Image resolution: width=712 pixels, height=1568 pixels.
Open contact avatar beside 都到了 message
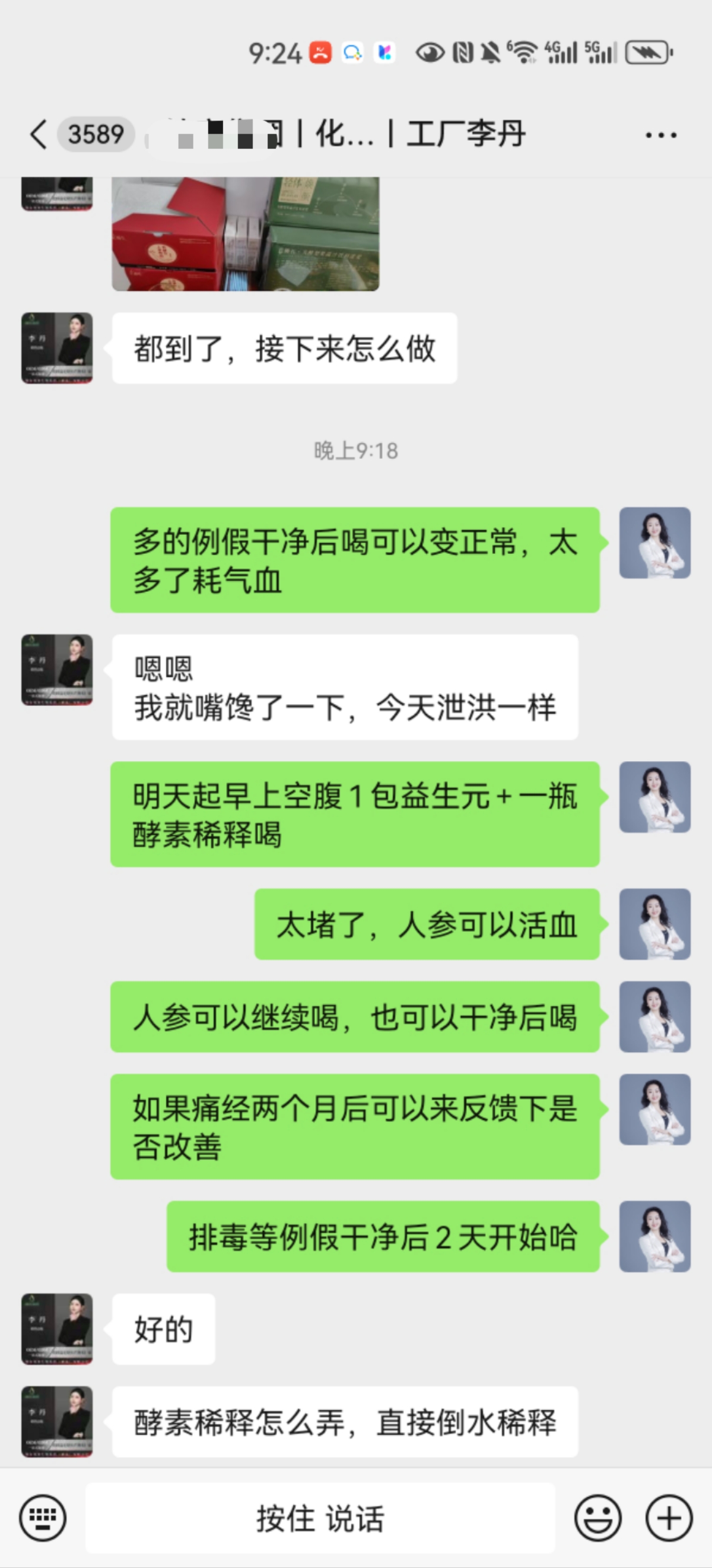tap(57, 348)
